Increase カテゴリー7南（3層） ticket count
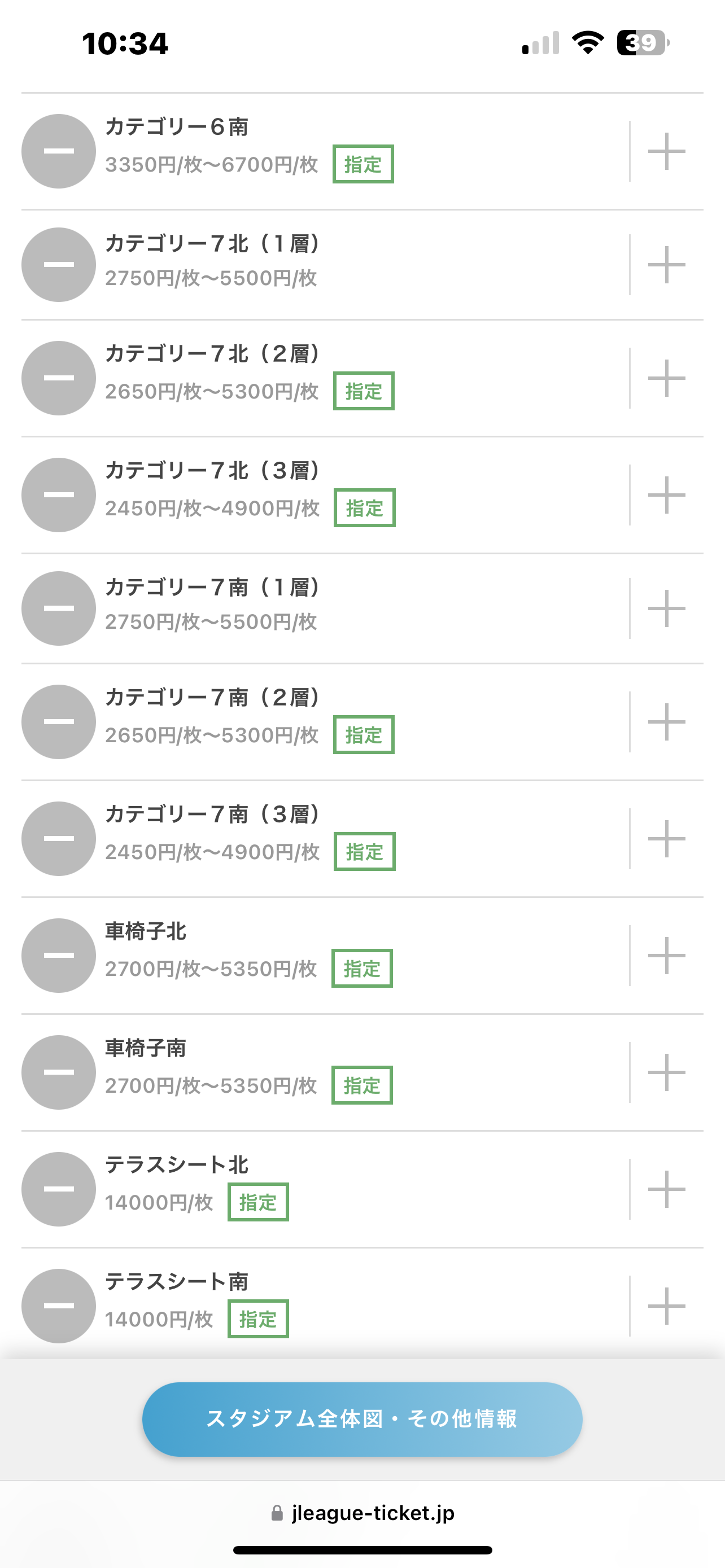Viewport: 725px width, 1568px height. [x=667, y=839]
